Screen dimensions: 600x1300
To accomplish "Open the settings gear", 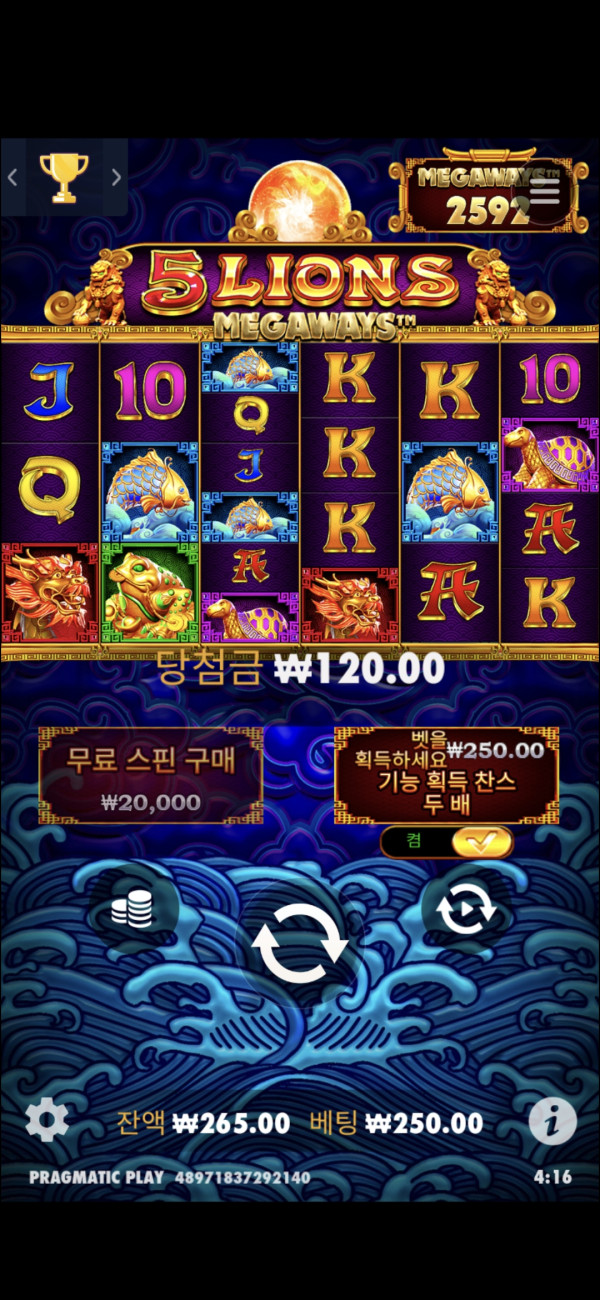I will [46, 1120].
